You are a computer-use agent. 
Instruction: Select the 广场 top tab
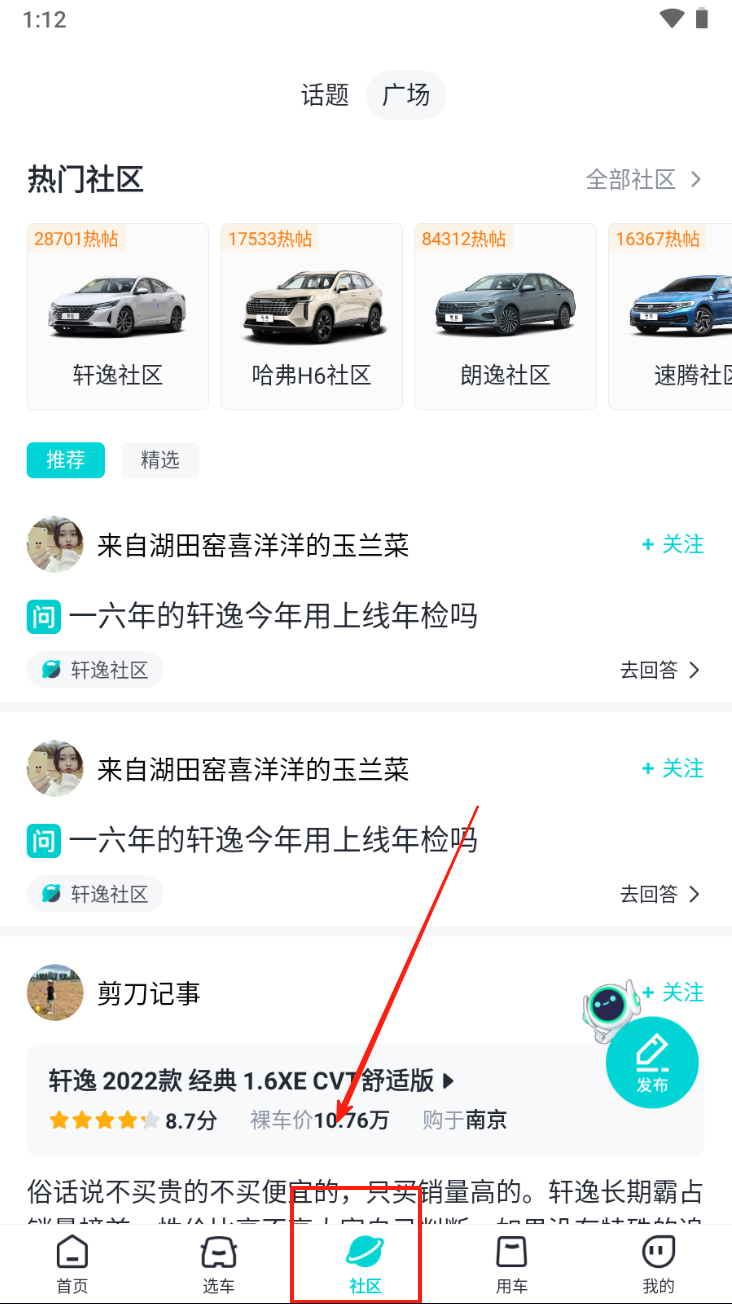pyautogui.click(x=406, y=95)
